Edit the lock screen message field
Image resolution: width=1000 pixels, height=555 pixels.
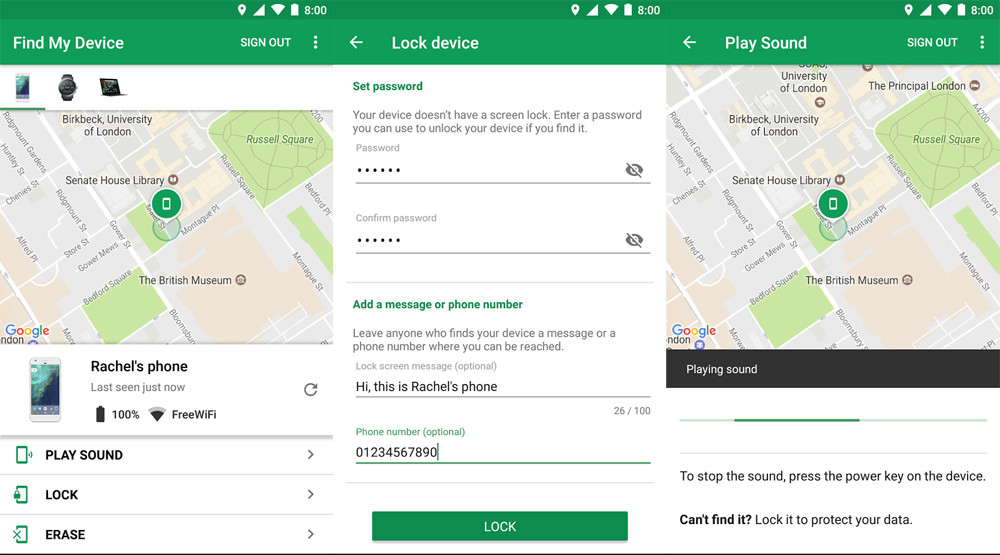[x=500, y=387]
